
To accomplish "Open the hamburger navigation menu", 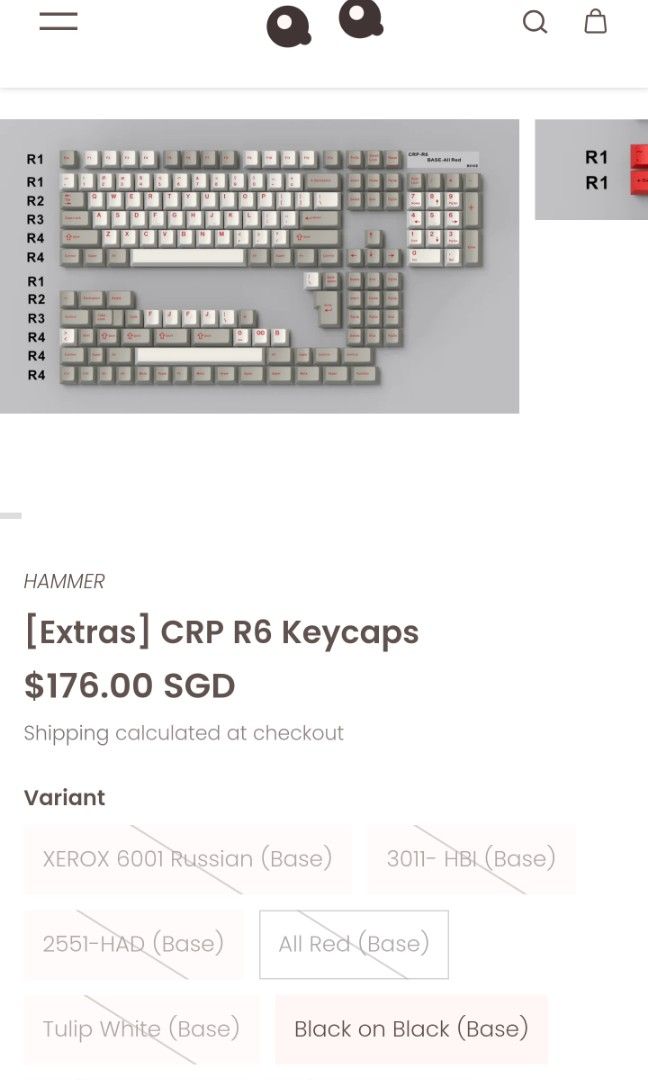I will click(58, 21).
